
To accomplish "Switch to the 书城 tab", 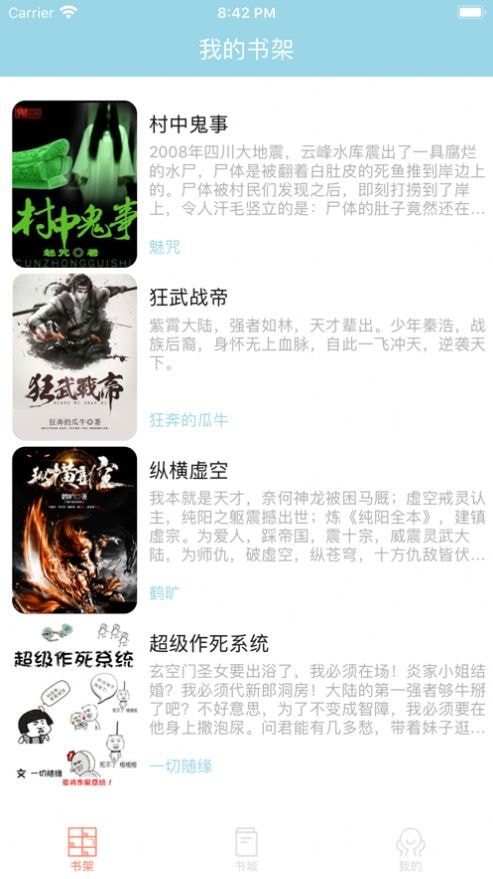I will [246, 849].
